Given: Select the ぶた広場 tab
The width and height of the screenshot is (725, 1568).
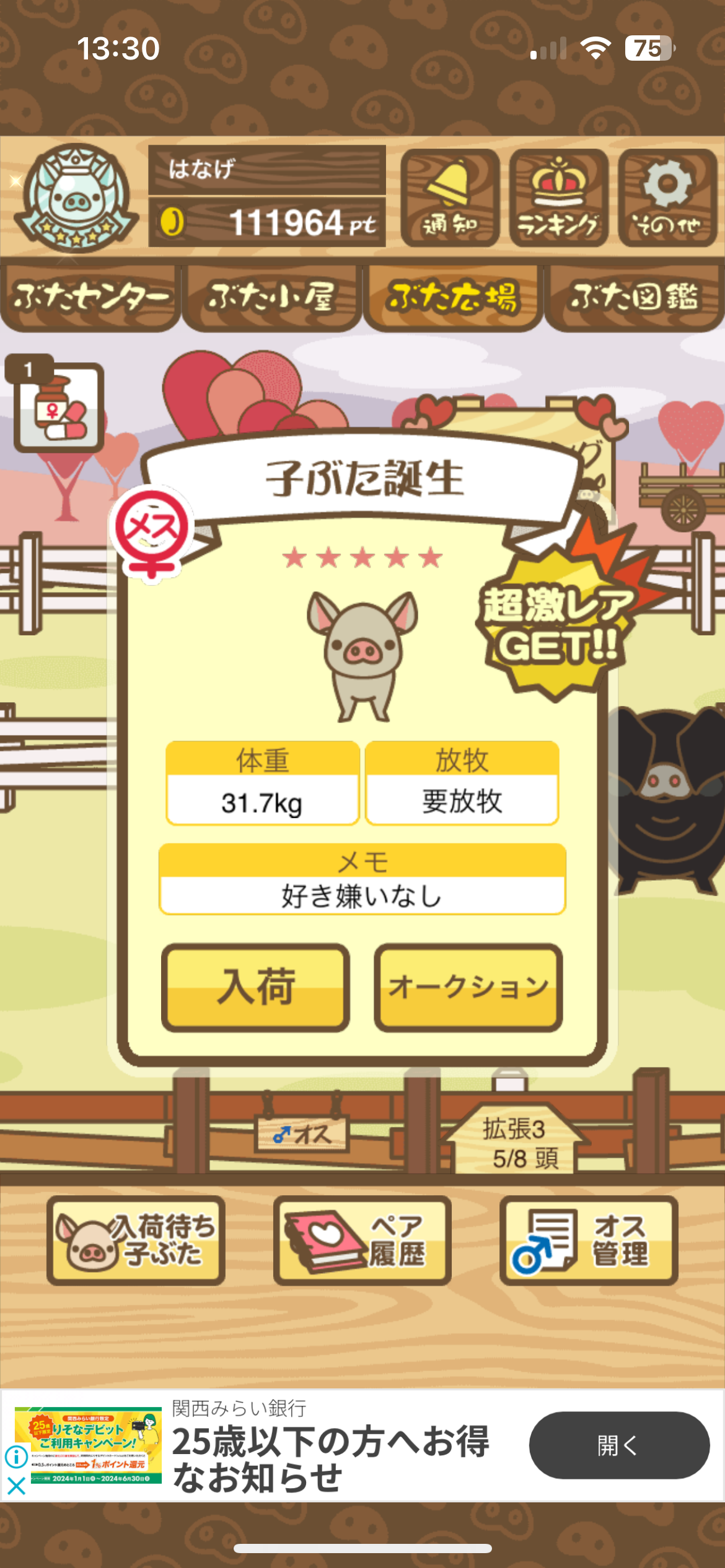Looking at the screenshot, I should 452,297.
